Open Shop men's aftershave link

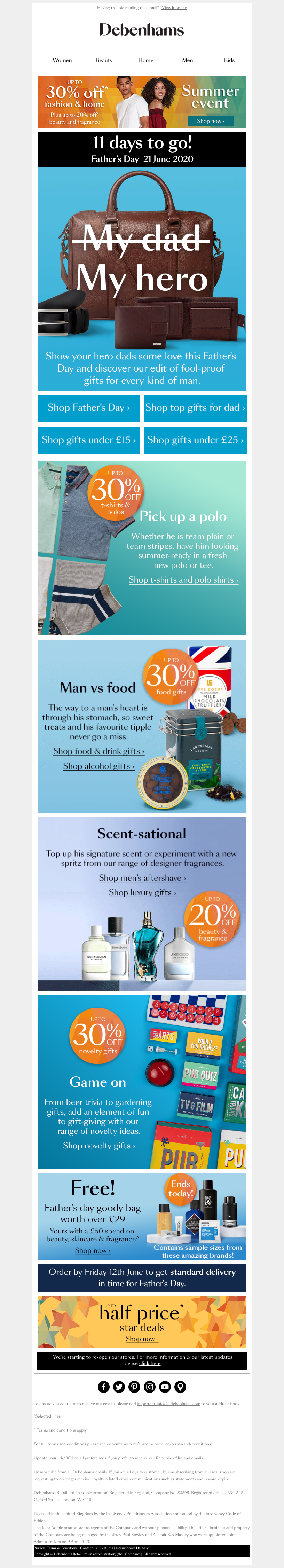142,878
